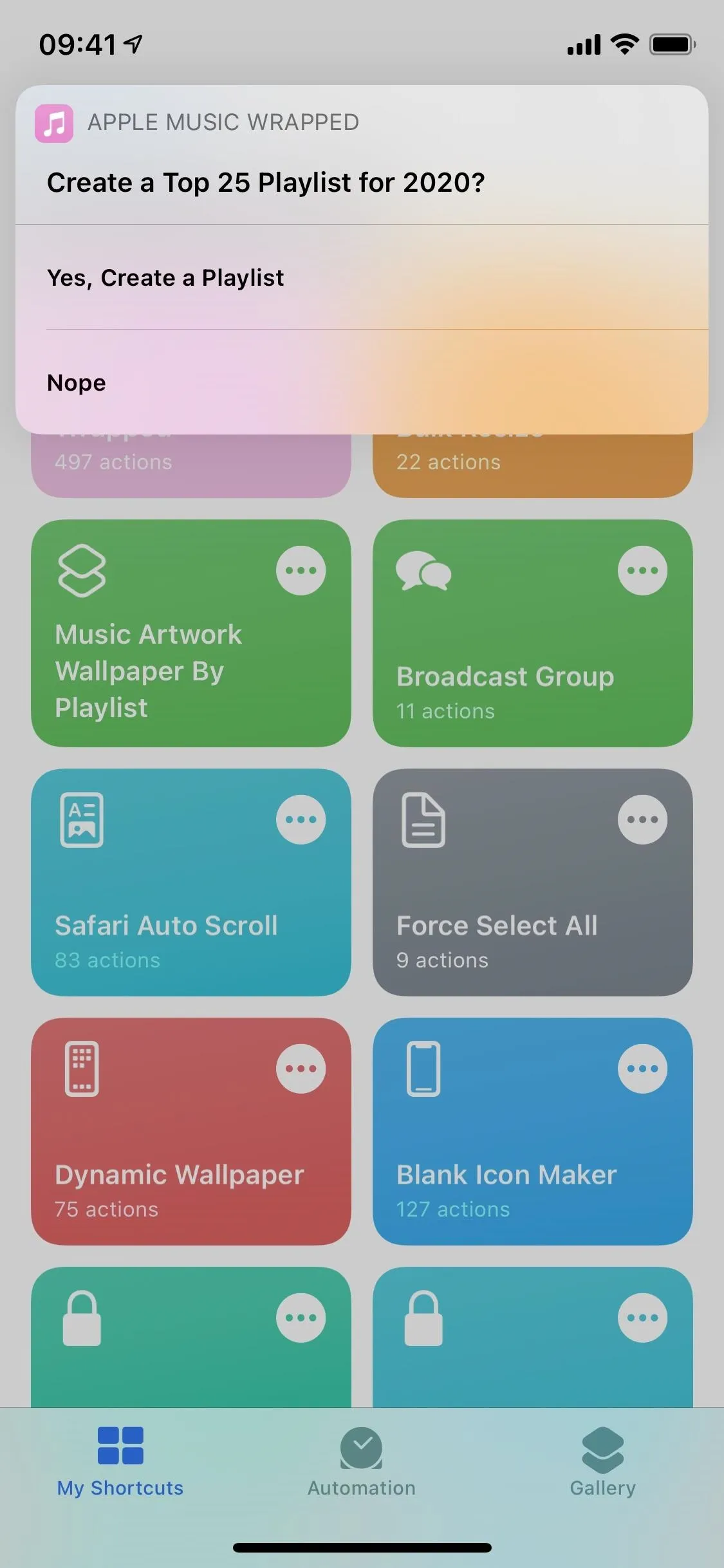Viewport: 724px width, 1568px height.
Task: Open options for Music Artwork Wallpaper By Playlist
Action: 301,570
